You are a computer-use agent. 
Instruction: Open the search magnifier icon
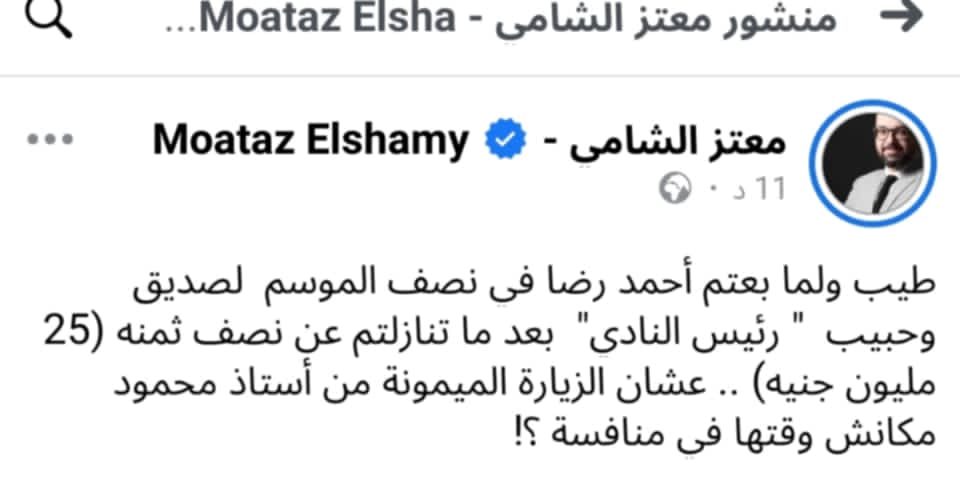pyautogui.click(x=47, y=22)
